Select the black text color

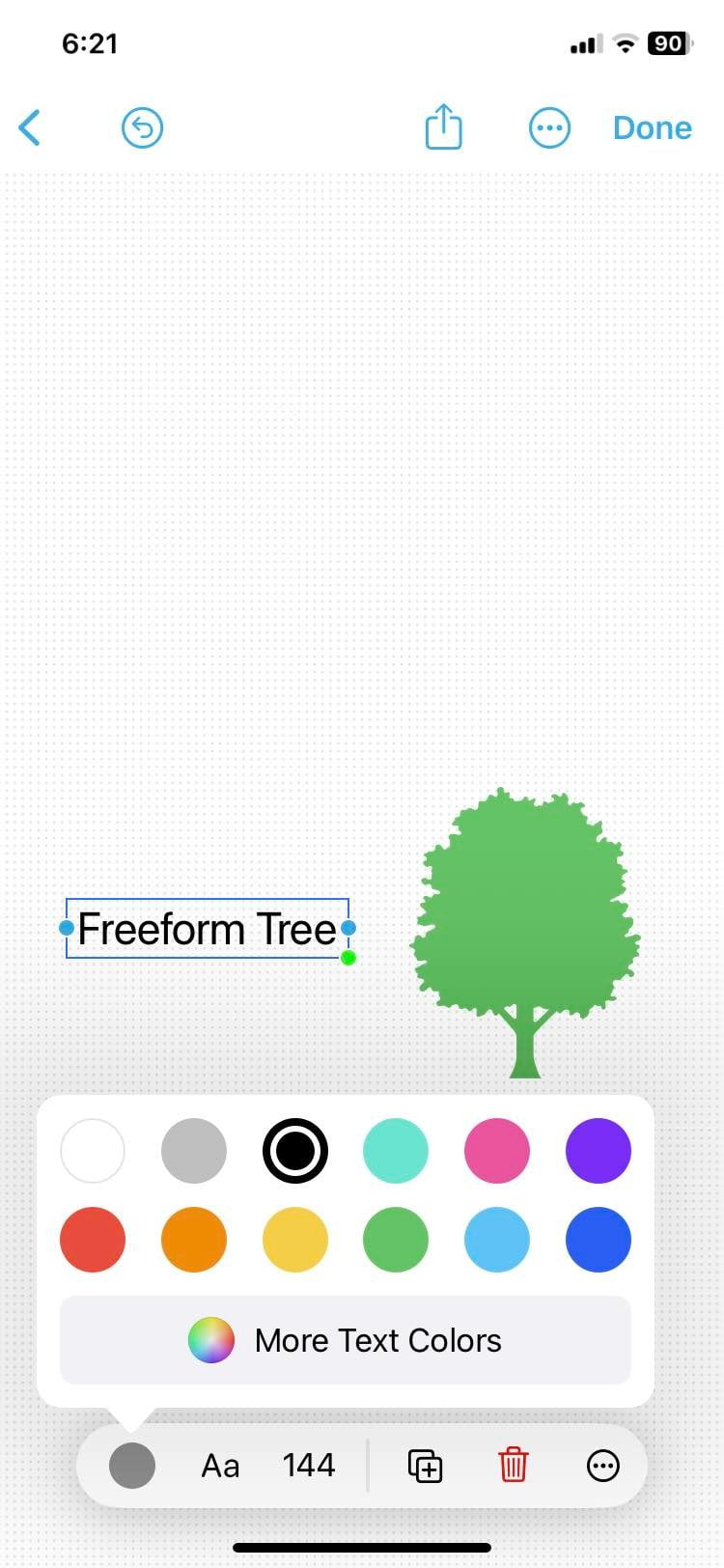click(294, 1150)
